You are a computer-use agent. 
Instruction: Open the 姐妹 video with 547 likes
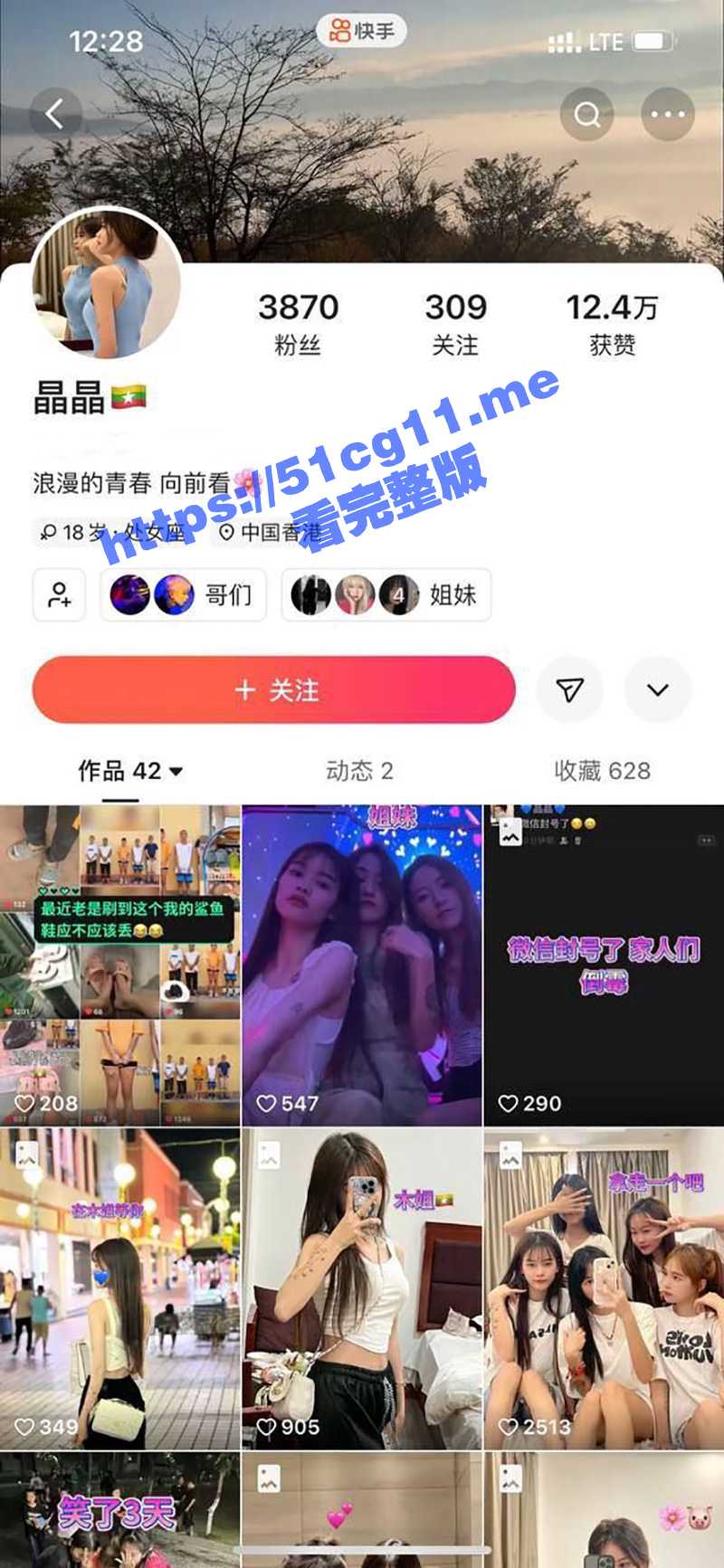pyautogui.click(x=362, y=965)
